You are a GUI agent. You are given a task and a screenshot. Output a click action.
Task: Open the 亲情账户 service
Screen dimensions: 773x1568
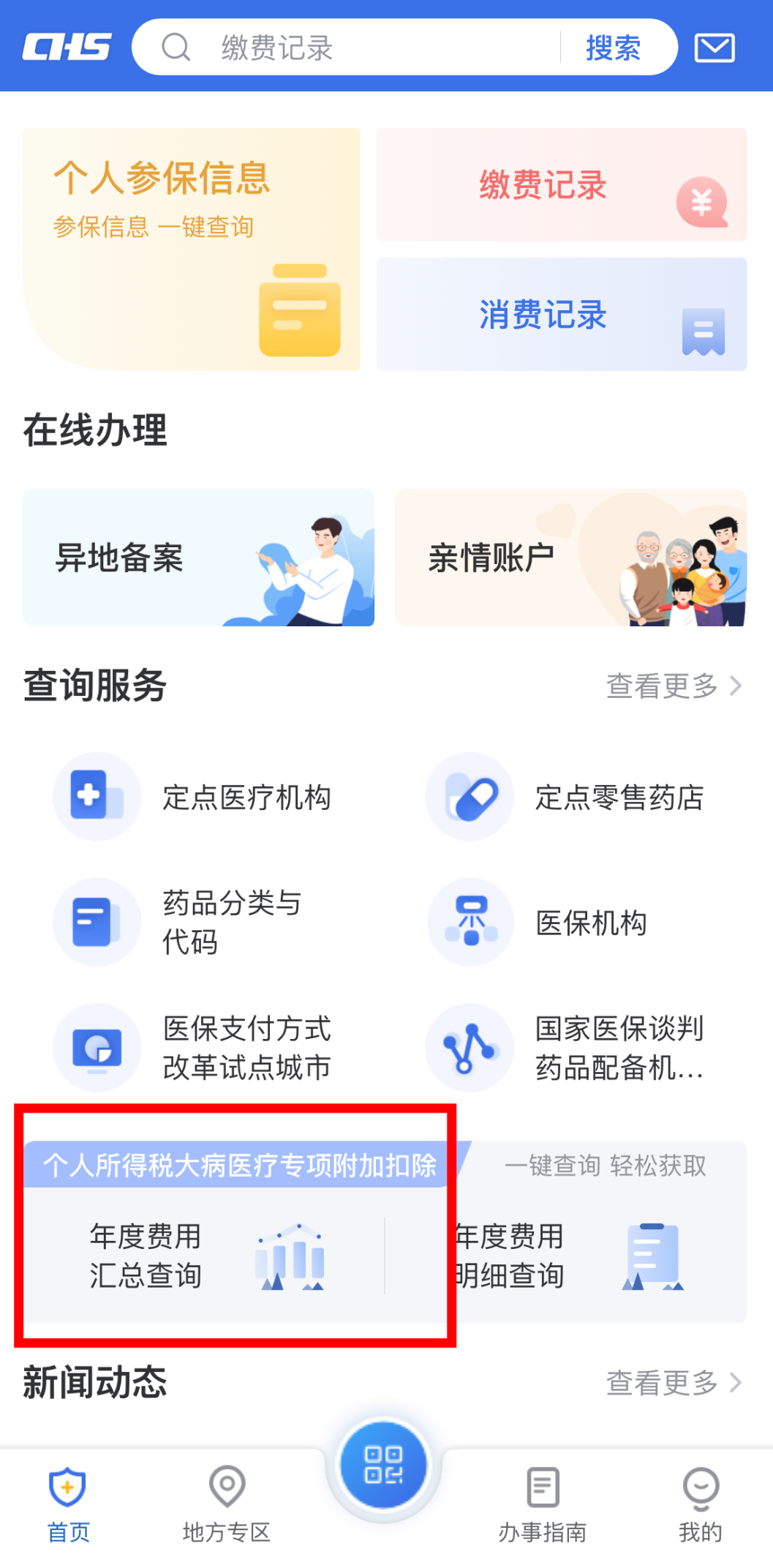coord(571,558)
